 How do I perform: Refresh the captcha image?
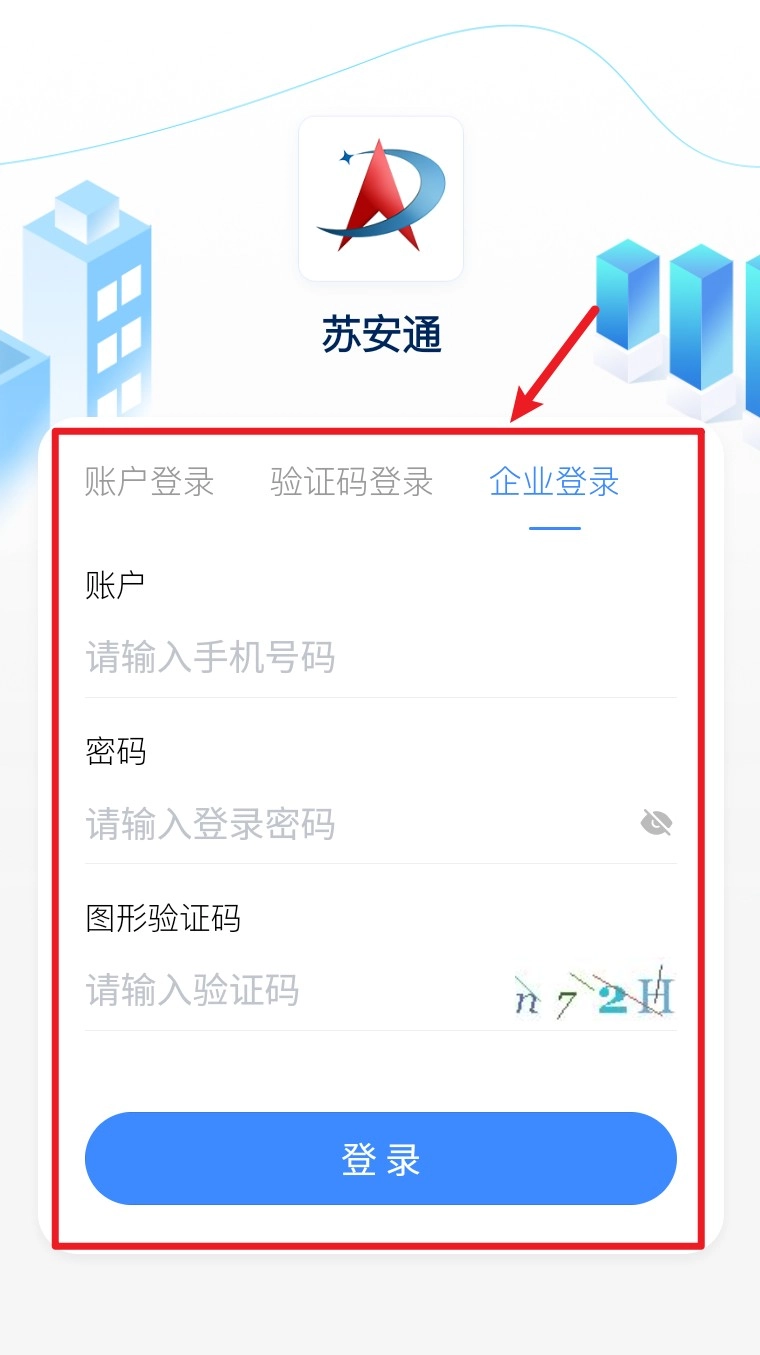click(595, 993)
